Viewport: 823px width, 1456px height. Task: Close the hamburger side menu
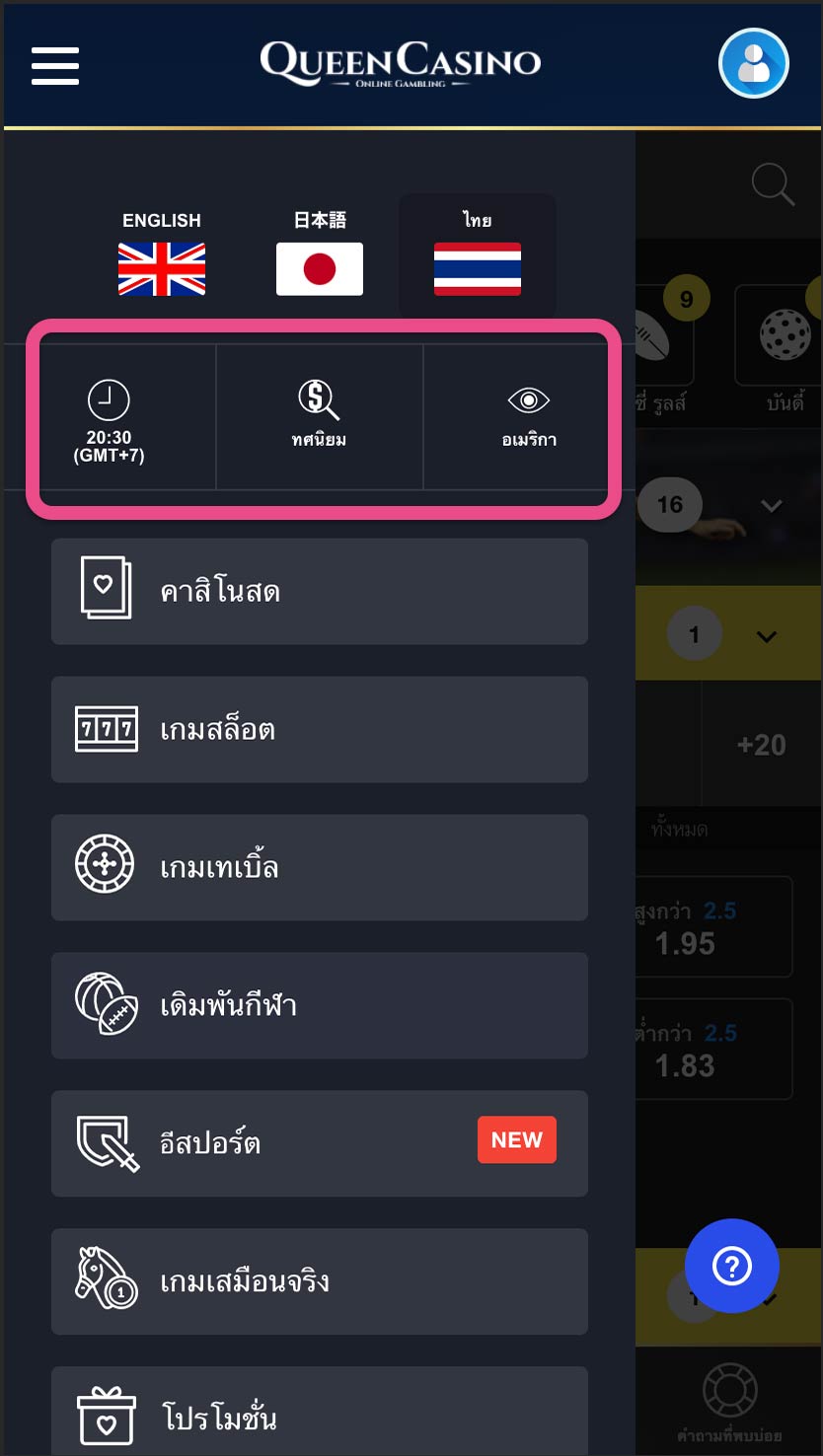pos(55,65)
